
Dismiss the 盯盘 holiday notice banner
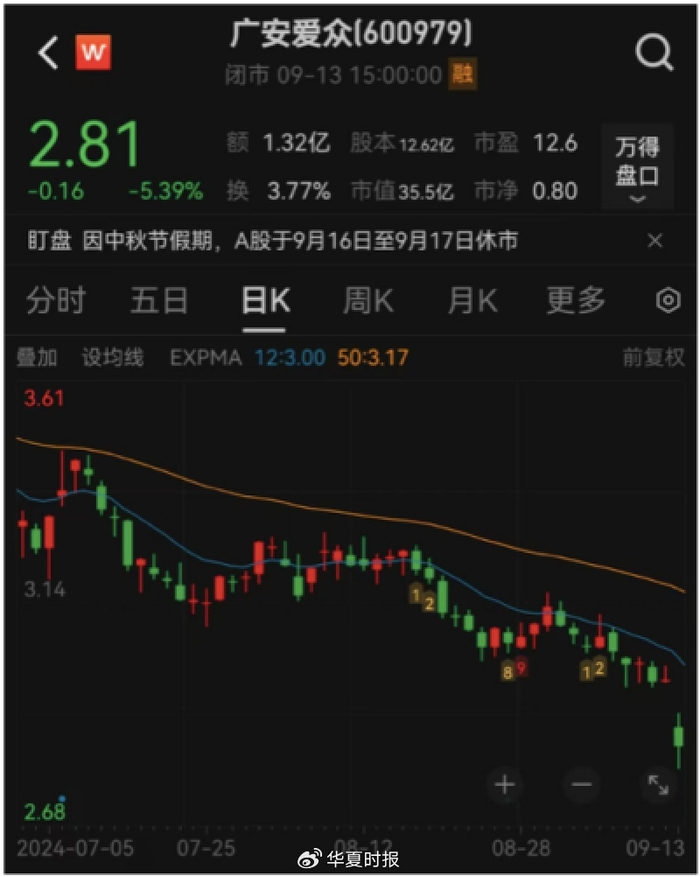pos(655,241)
